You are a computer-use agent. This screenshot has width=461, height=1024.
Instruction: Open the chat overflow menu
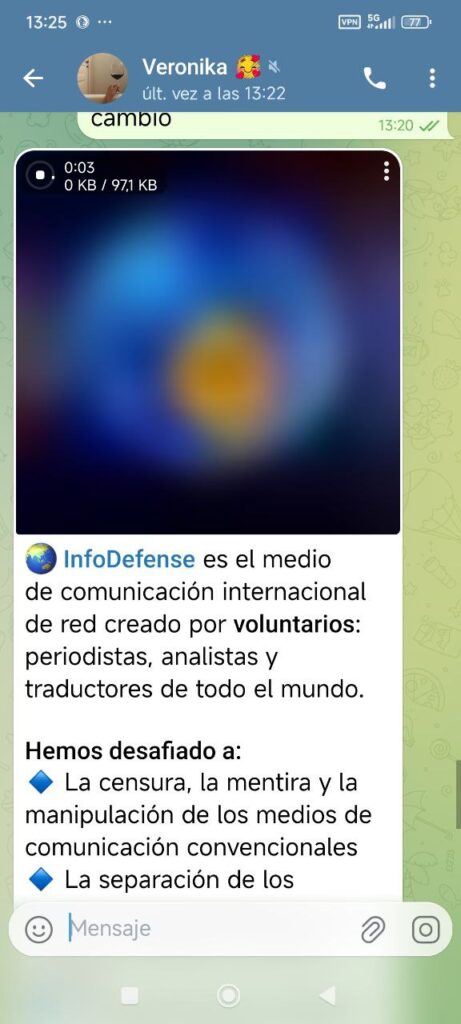coord(432,78)
